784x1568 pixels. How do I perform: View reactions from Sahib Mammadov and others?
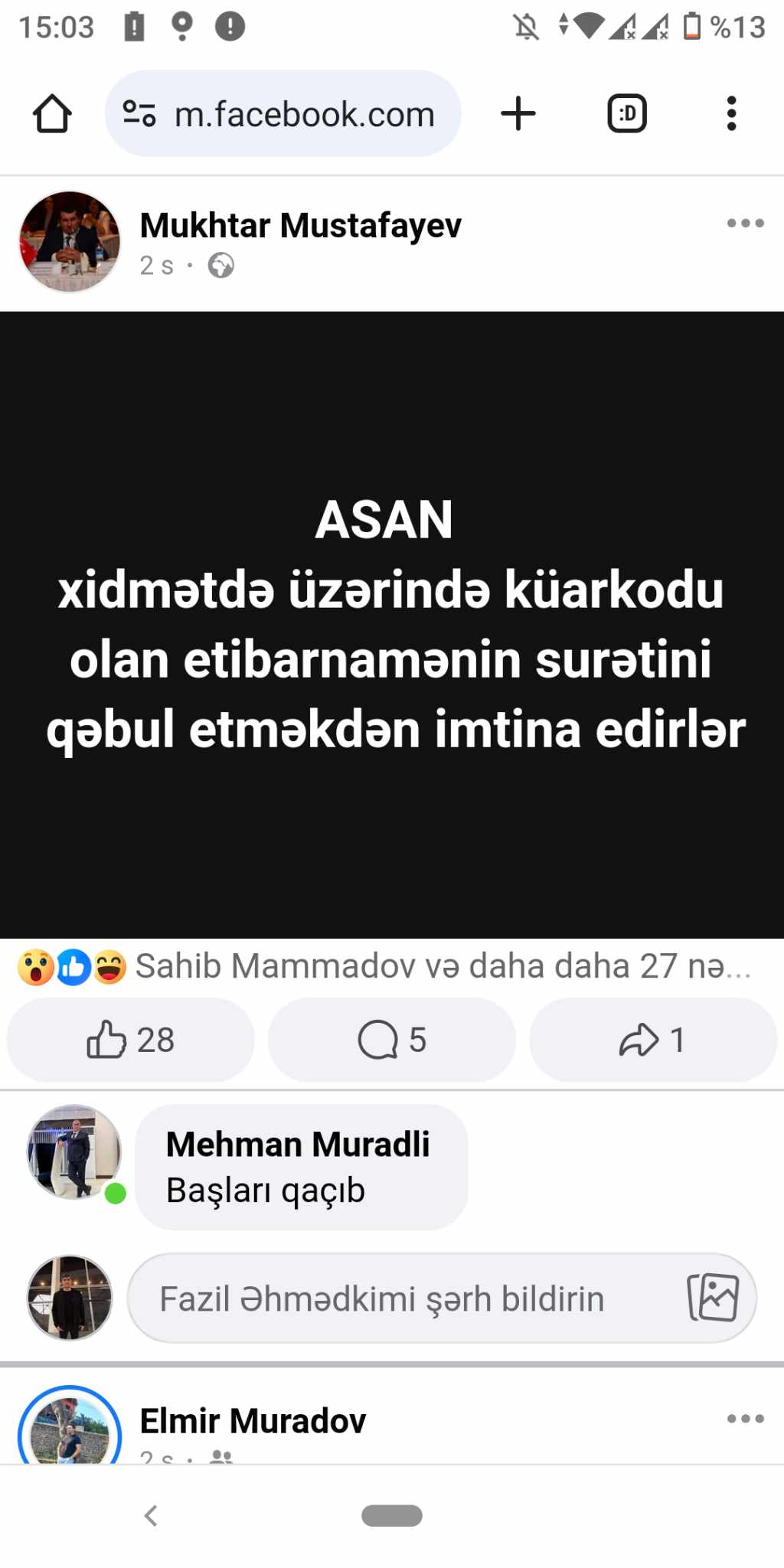click(x=443, y=966)
